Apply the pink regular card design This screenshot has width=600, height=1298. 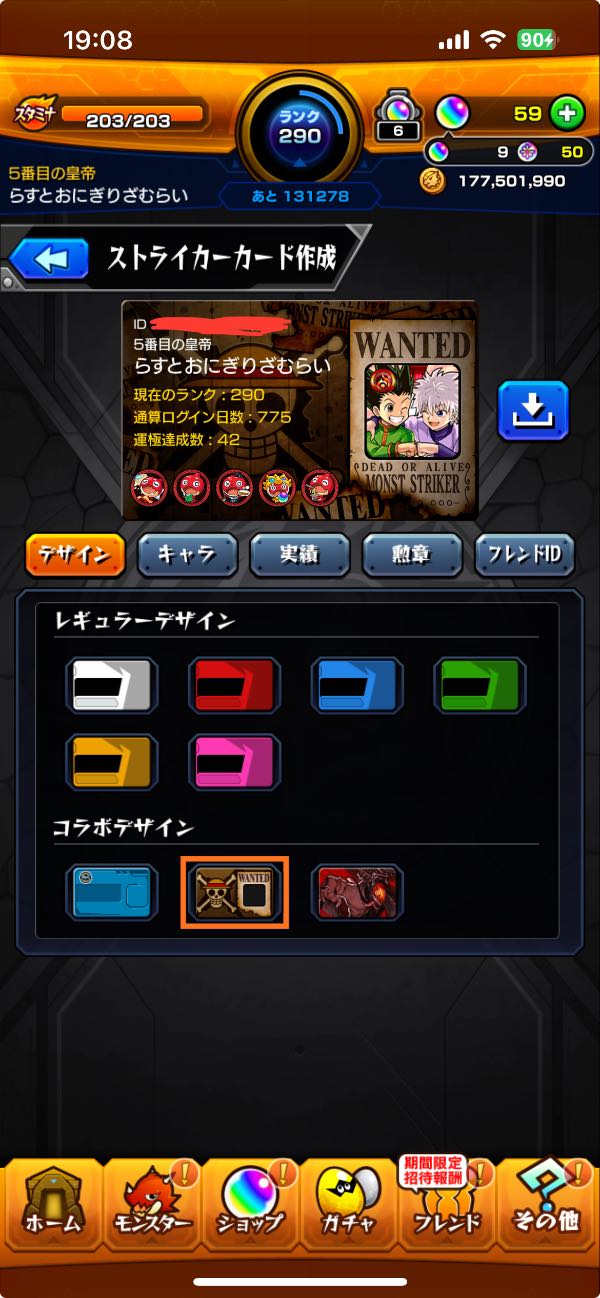point(235,762)
